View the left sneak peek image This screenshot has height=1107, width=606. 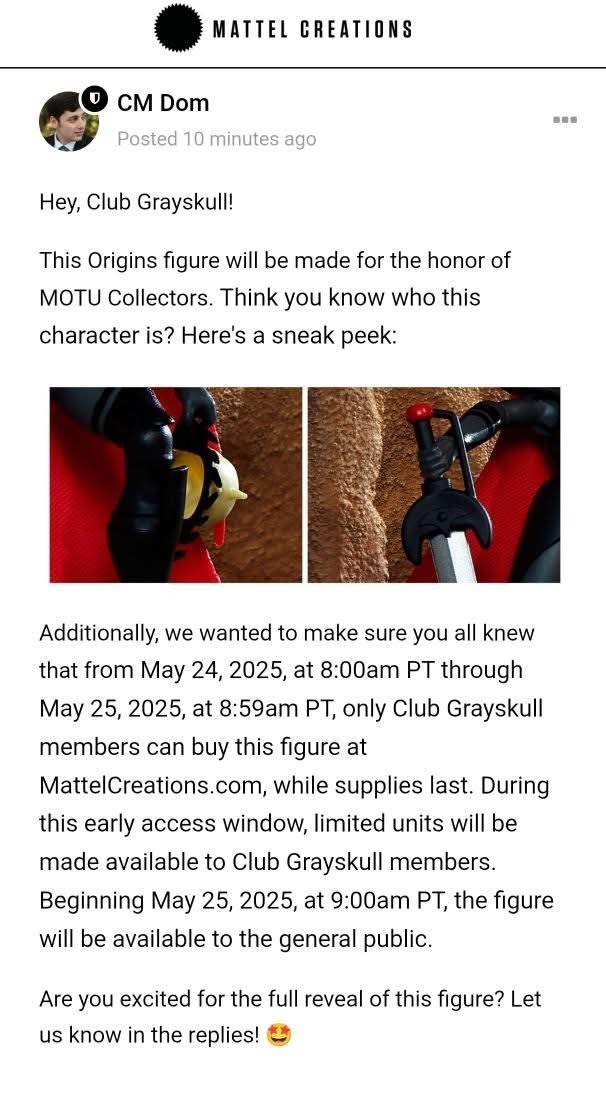[x=176, y=485]
